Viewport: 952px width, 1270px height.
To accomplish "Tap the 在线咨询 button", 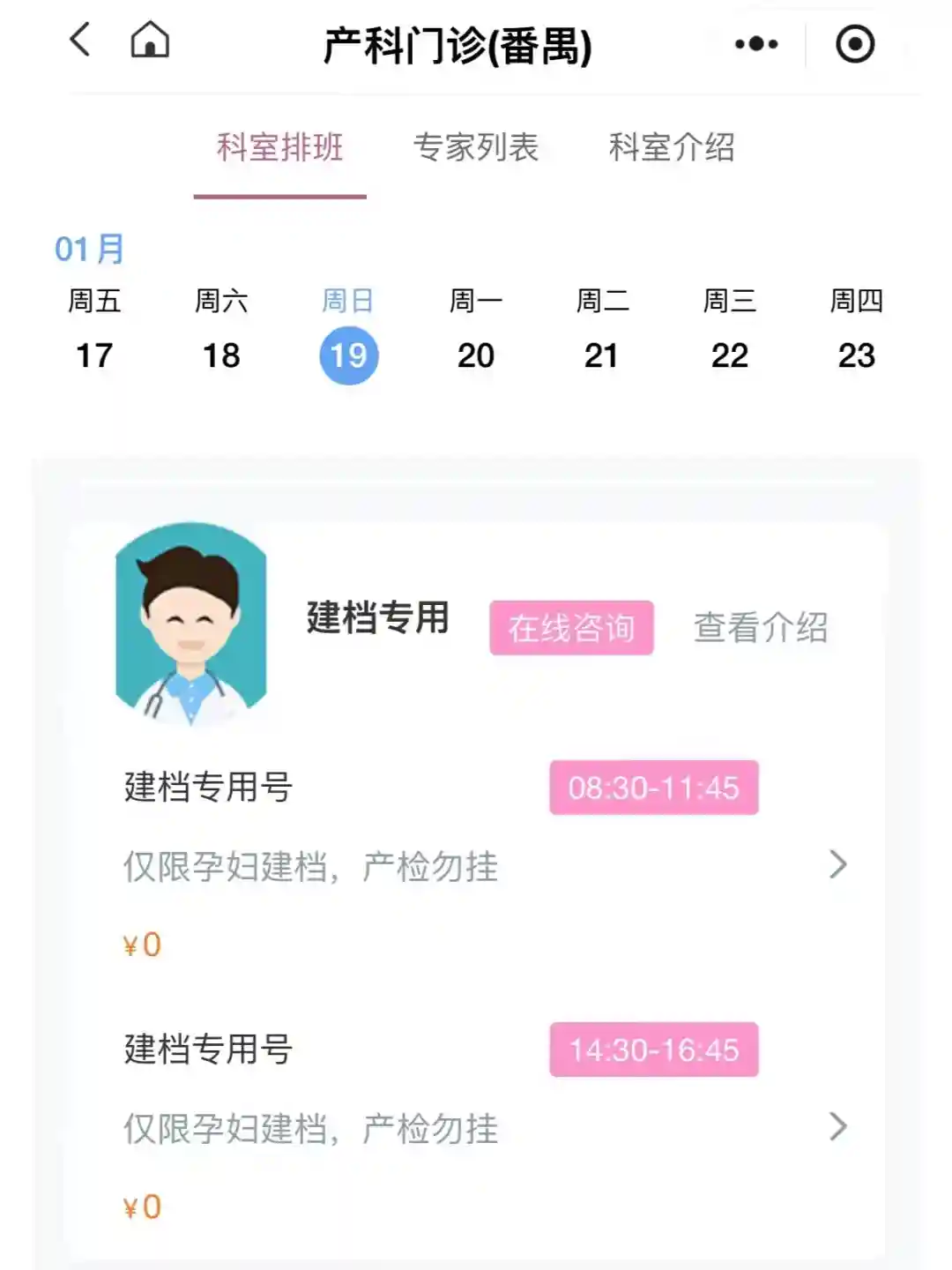I will click(x=571, y=628).
